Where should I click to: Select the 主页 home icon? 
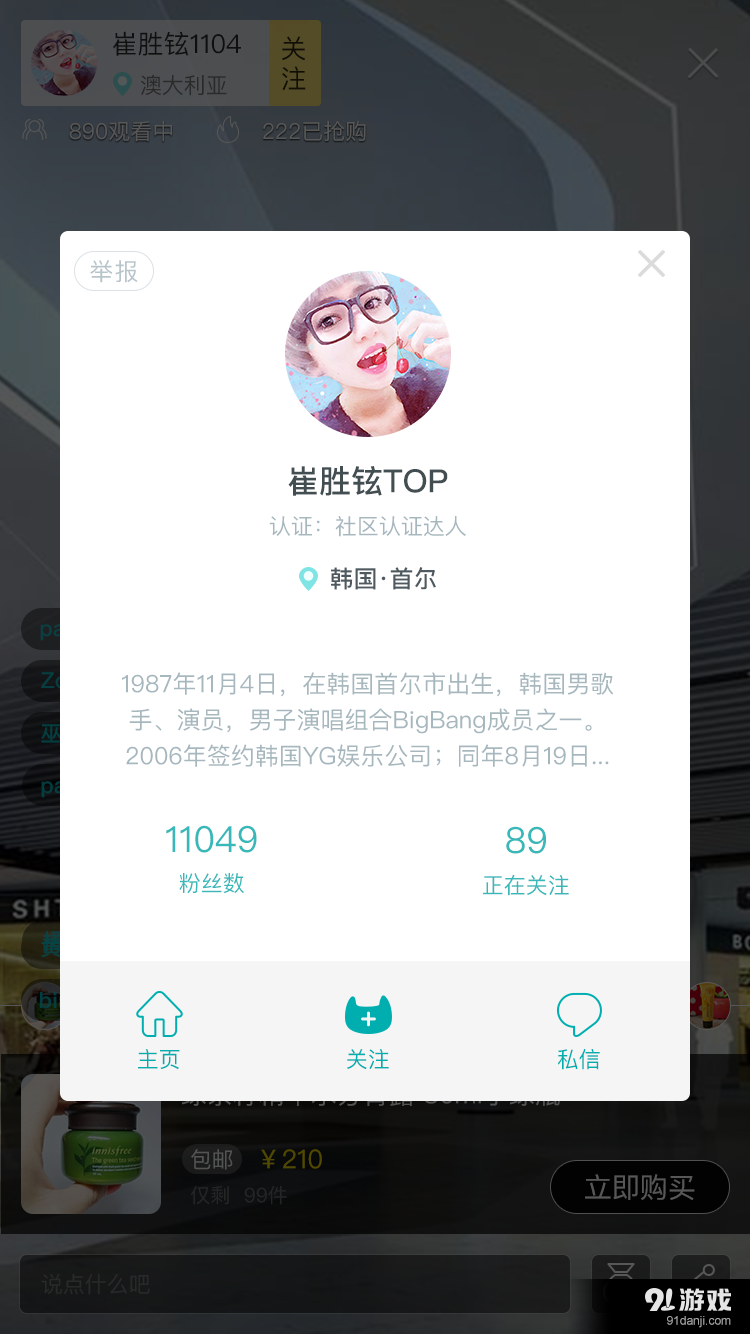click(x=158, y=1014)
